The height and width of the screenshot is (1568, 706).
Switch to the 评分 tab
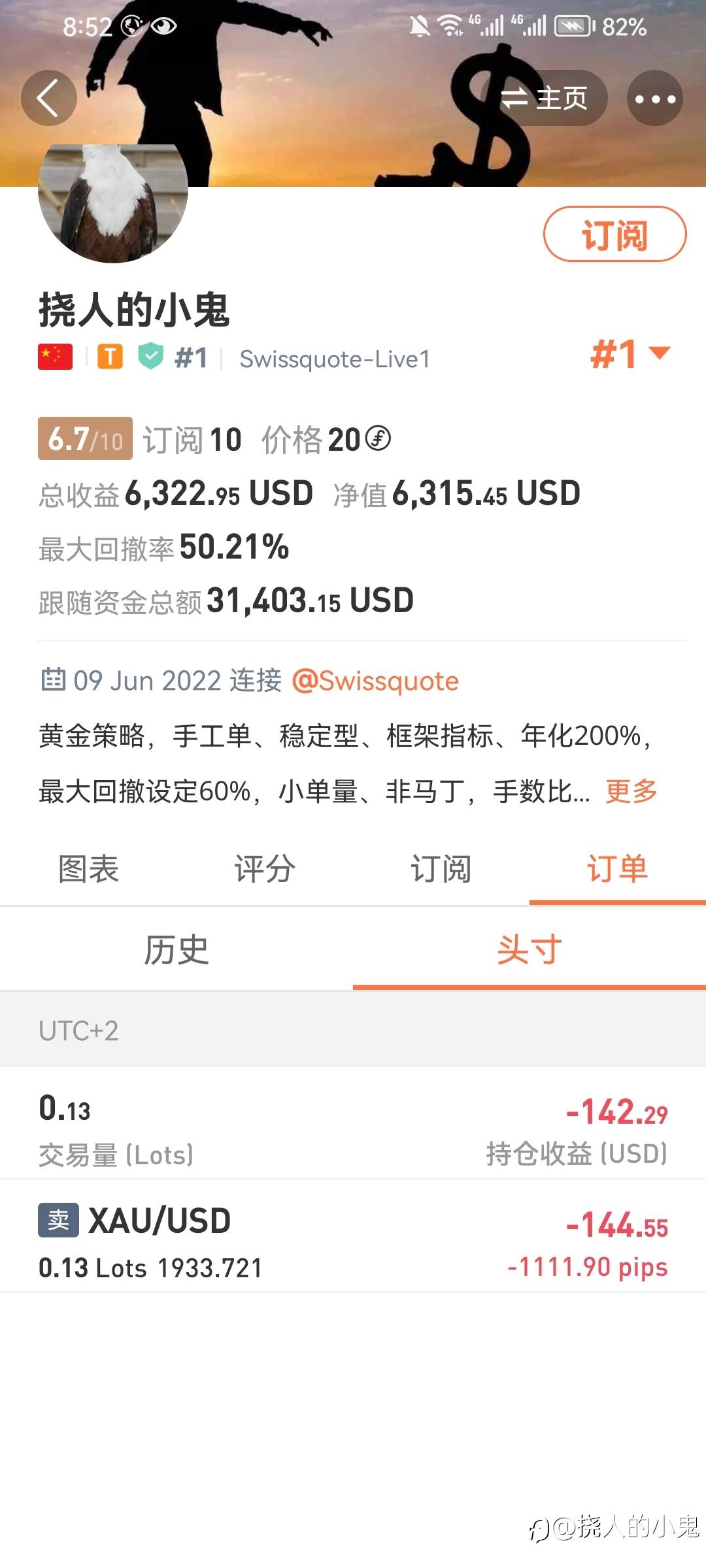pos(265,869)
